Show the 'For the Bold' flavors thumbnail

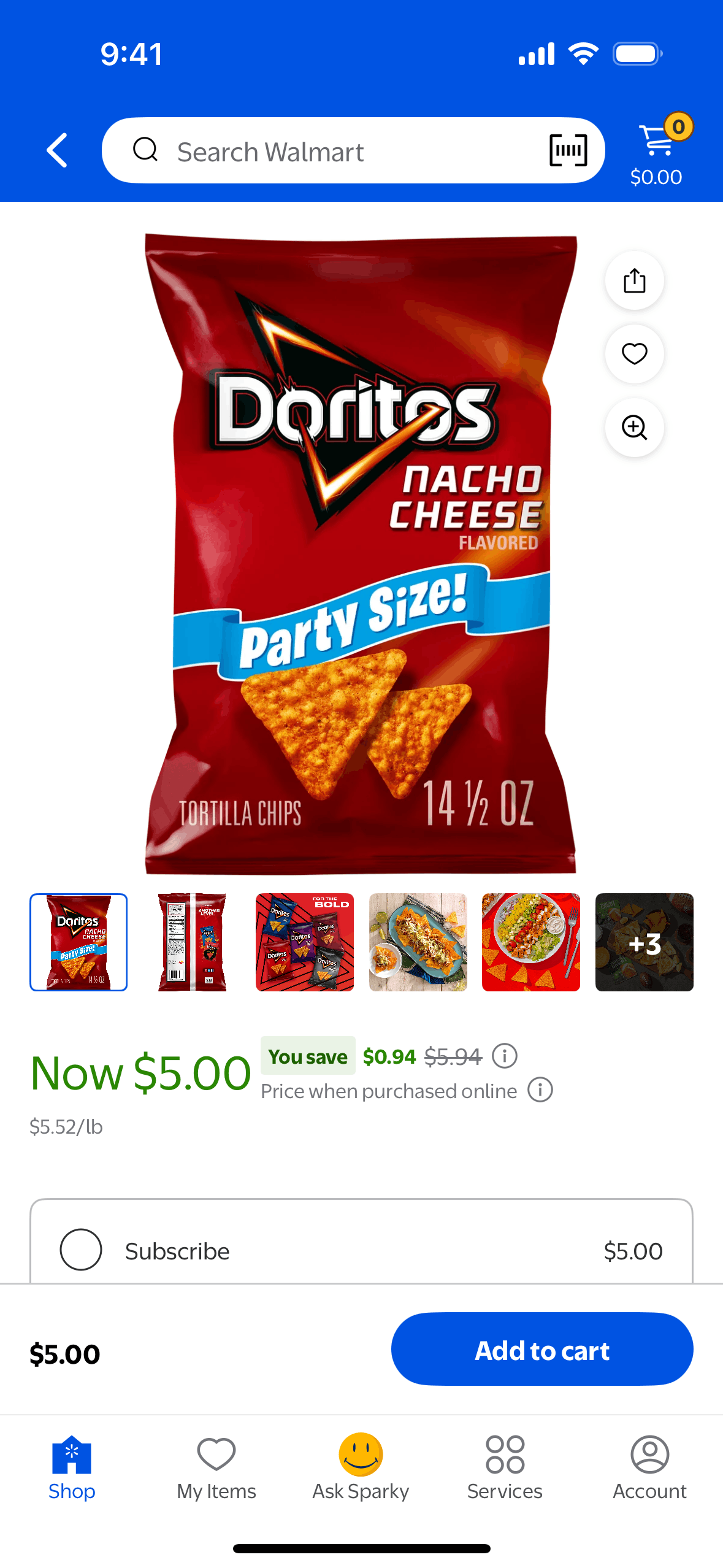[305, 942]
